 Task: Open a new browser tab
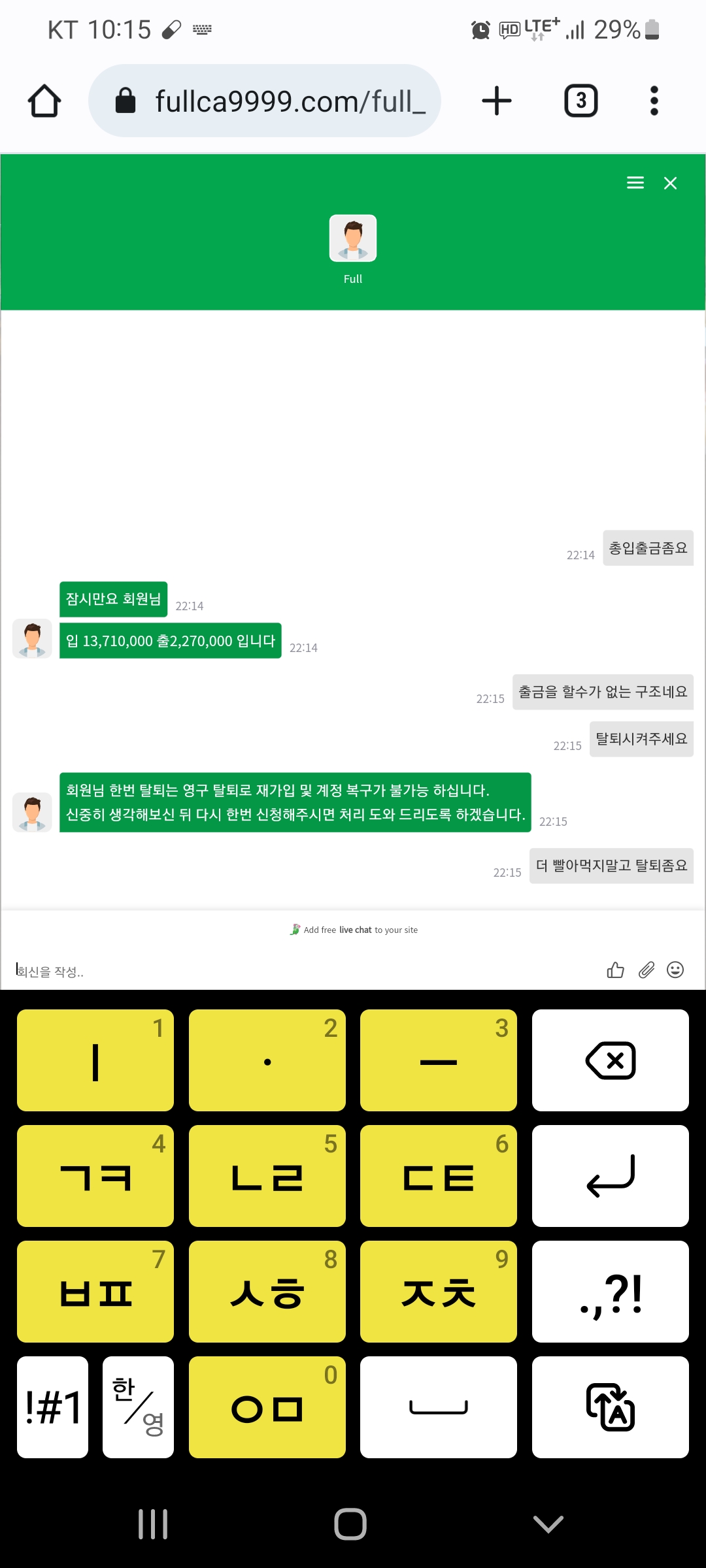pos(497,101)
